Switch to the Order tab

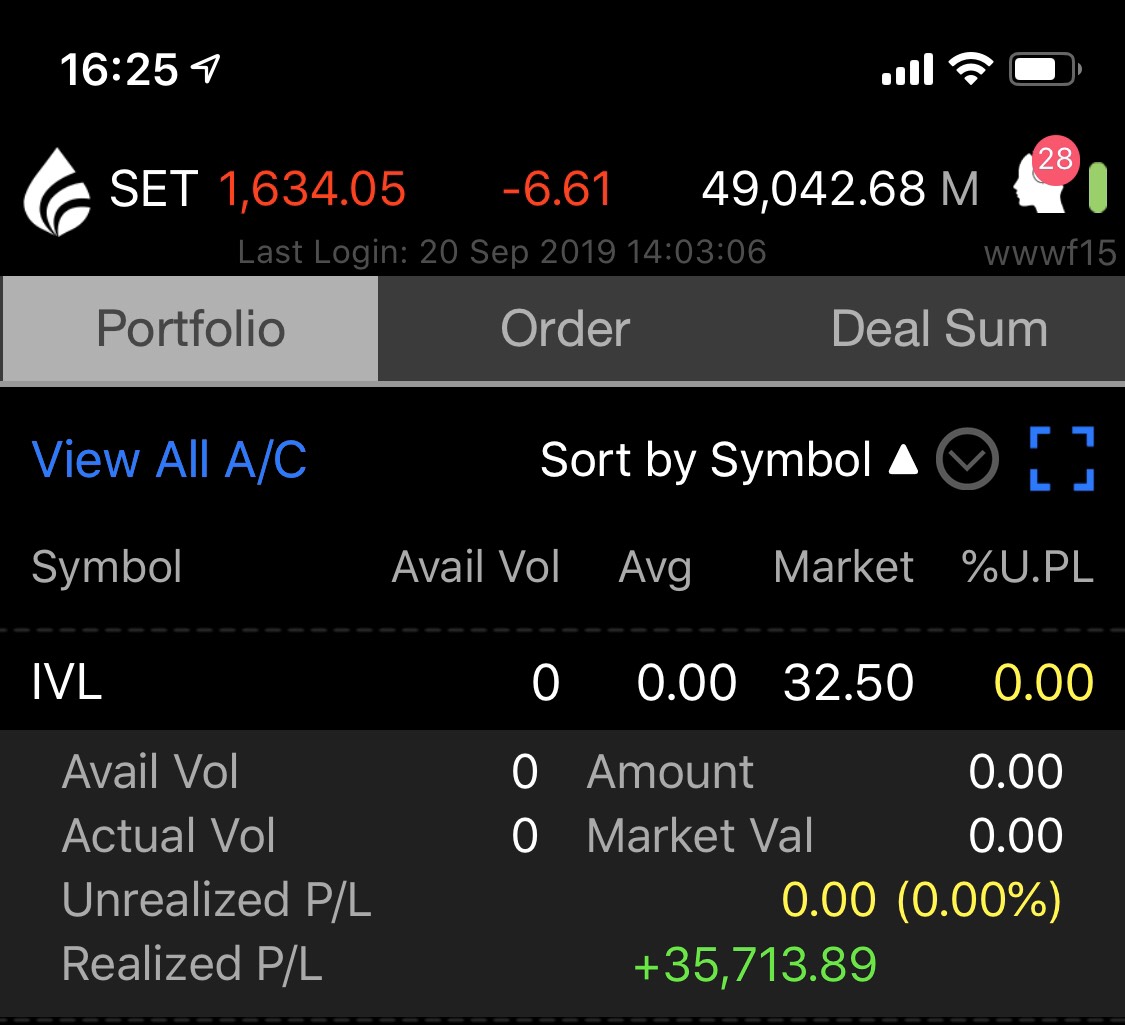coord(565,329)
